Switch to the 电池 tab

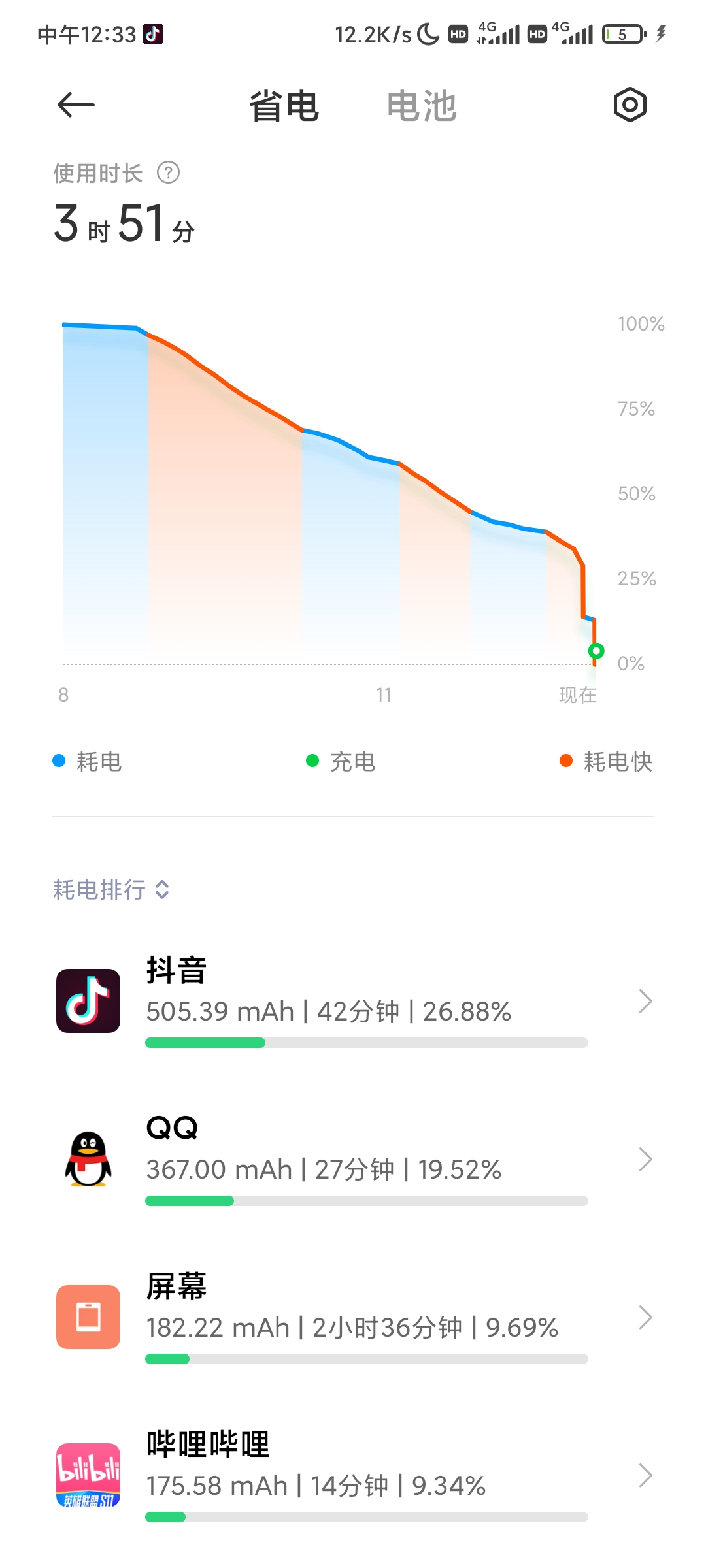pyautogui.click(x=421, y=106)
